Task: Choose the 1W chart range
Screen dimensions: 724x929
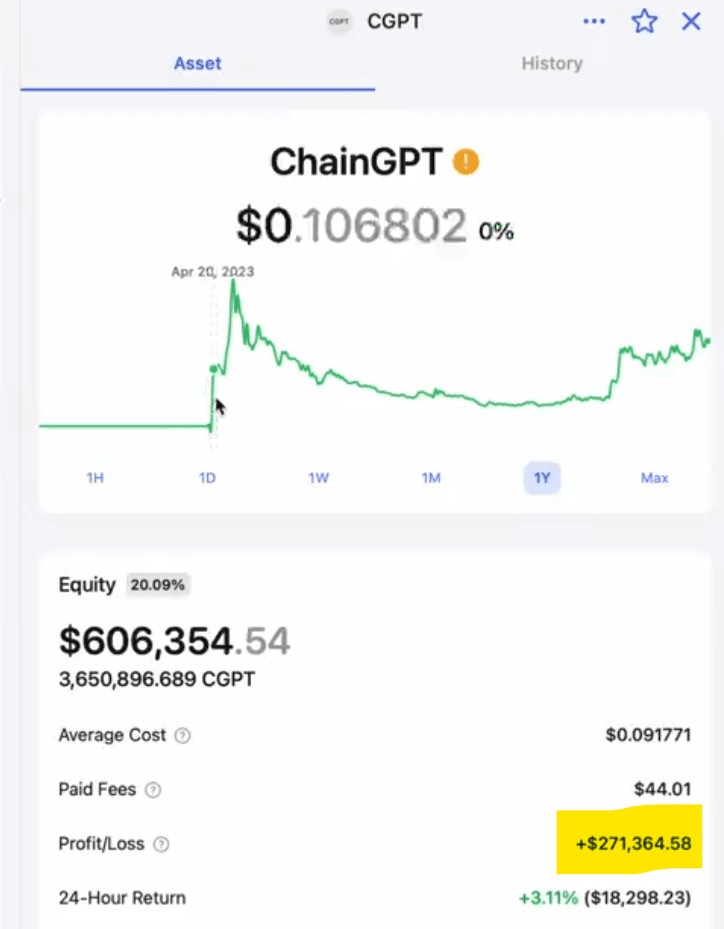Action: 318,478
